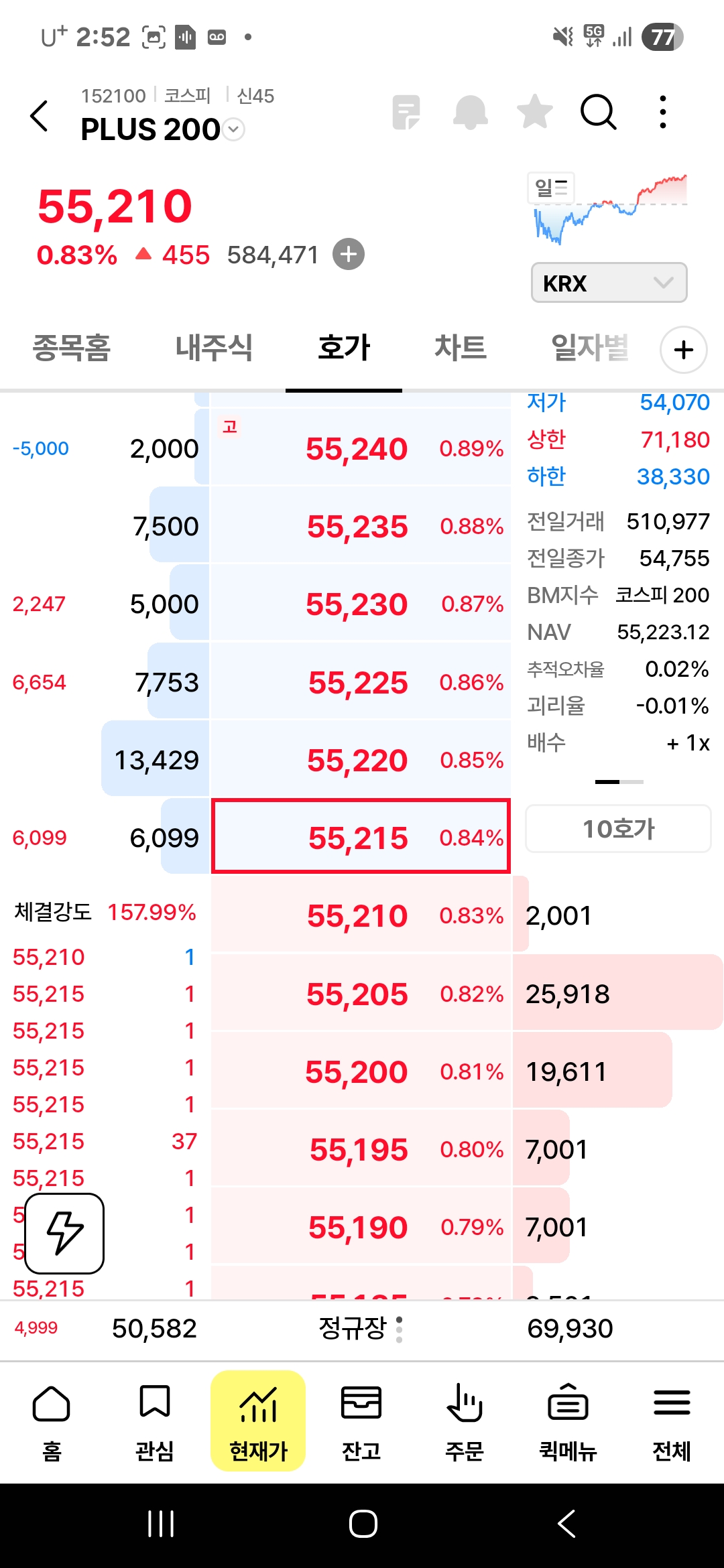The width and height of the screenshot is (724, 1568).
Task: Switch to the 일자별 tab
Action: 589,348
